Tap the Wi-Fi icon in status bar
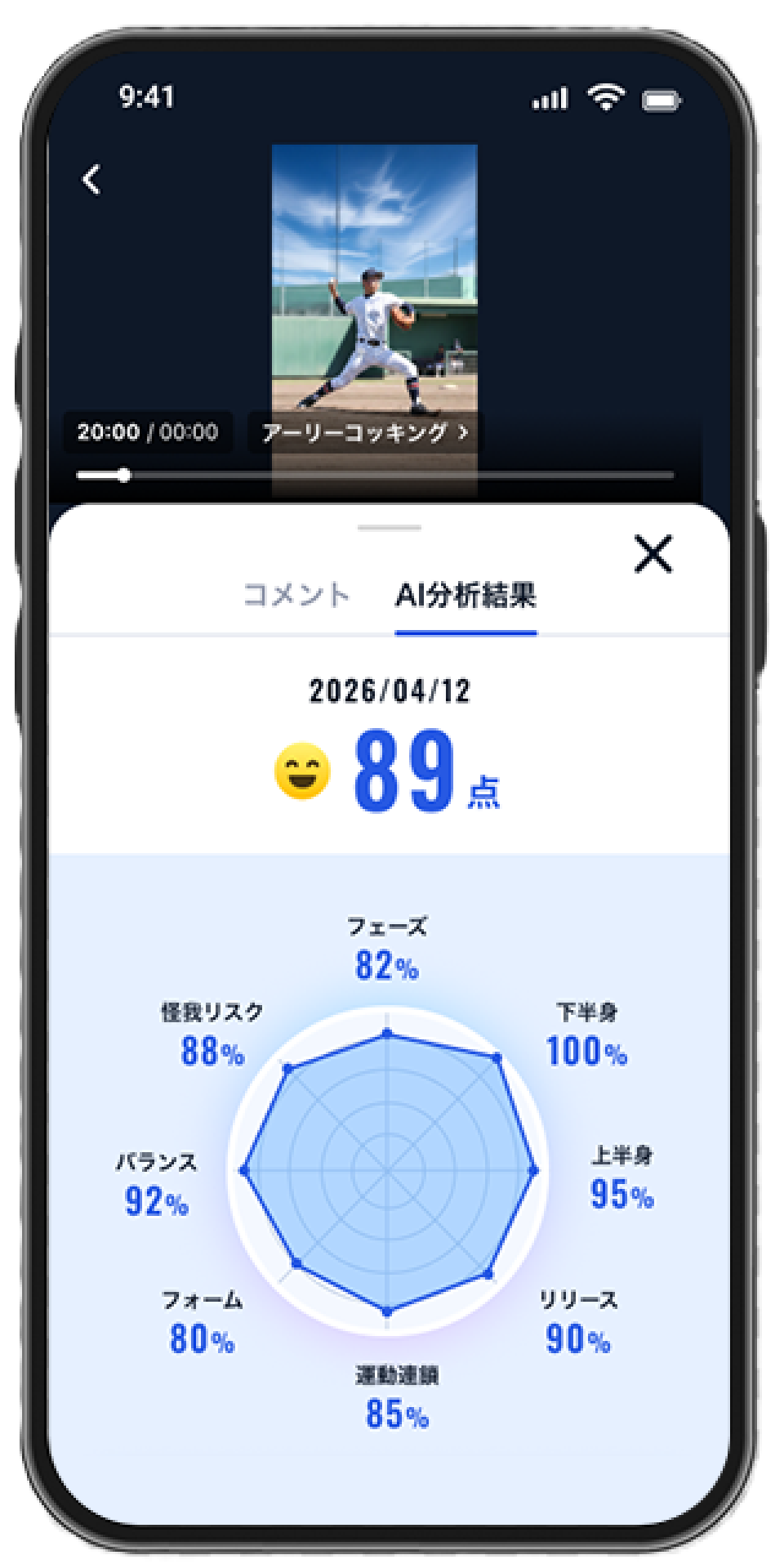The height and width of the screenshot is (1564, 784). [603, 98]
